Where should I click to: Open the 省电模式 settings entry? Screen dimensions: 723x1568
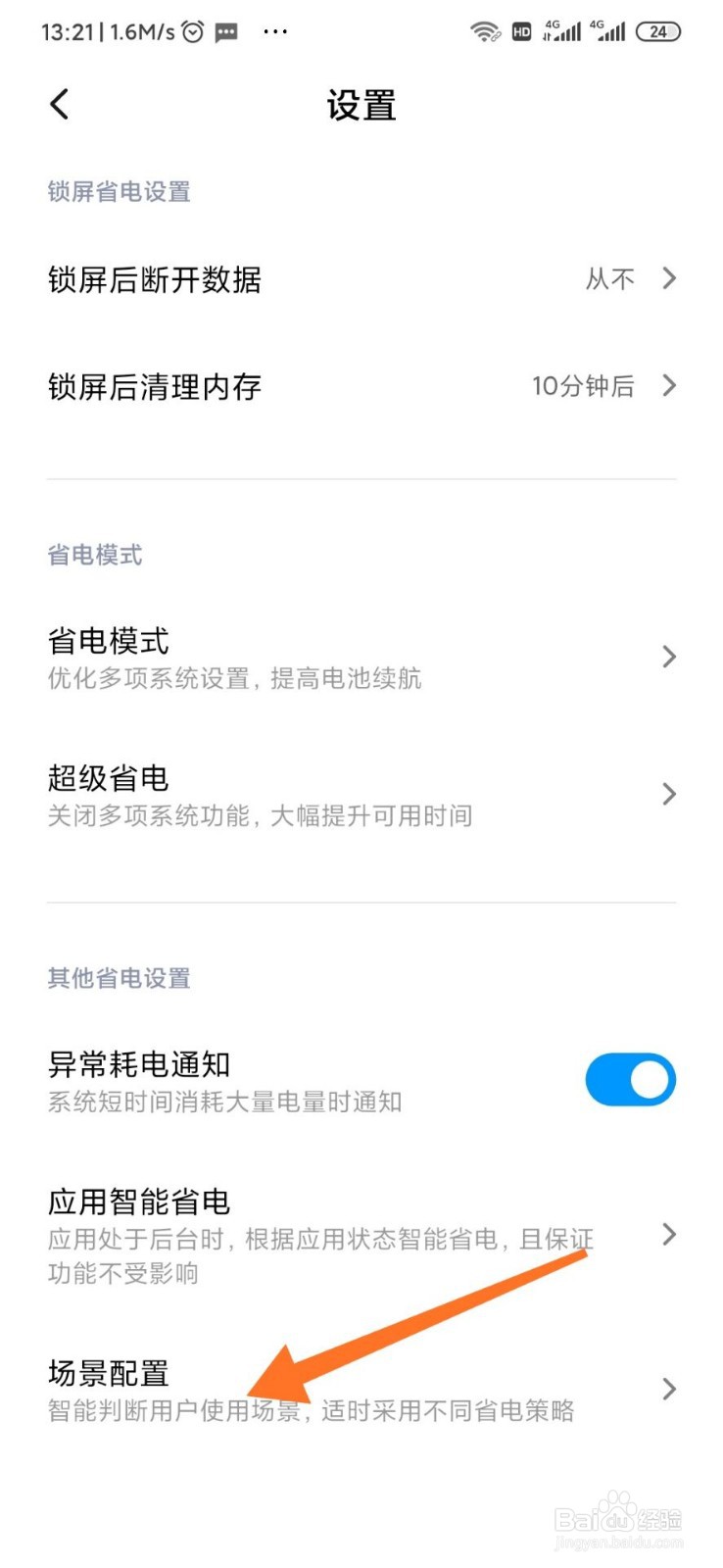(x=361, y=657)
